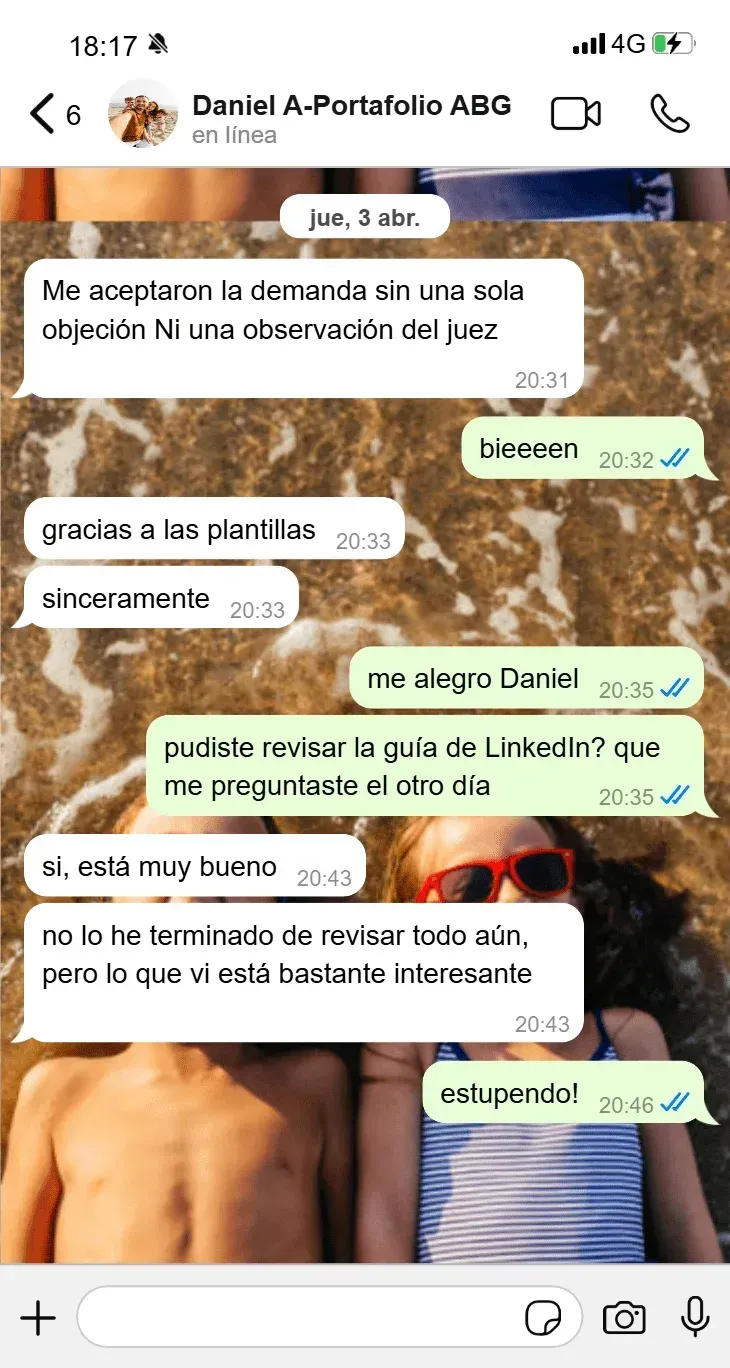Open the sticker picker
The width and height of the screenshot is (730, 1368).
click(543, 1319)
